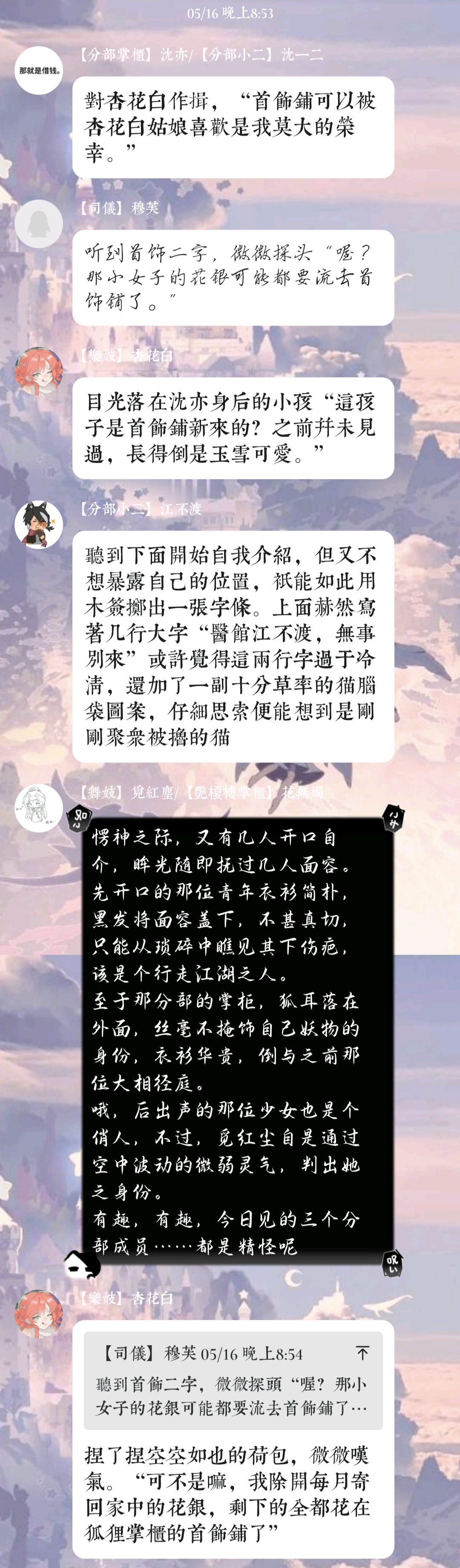Open 穆芙's gray default avatar

(x=38, y=224)
